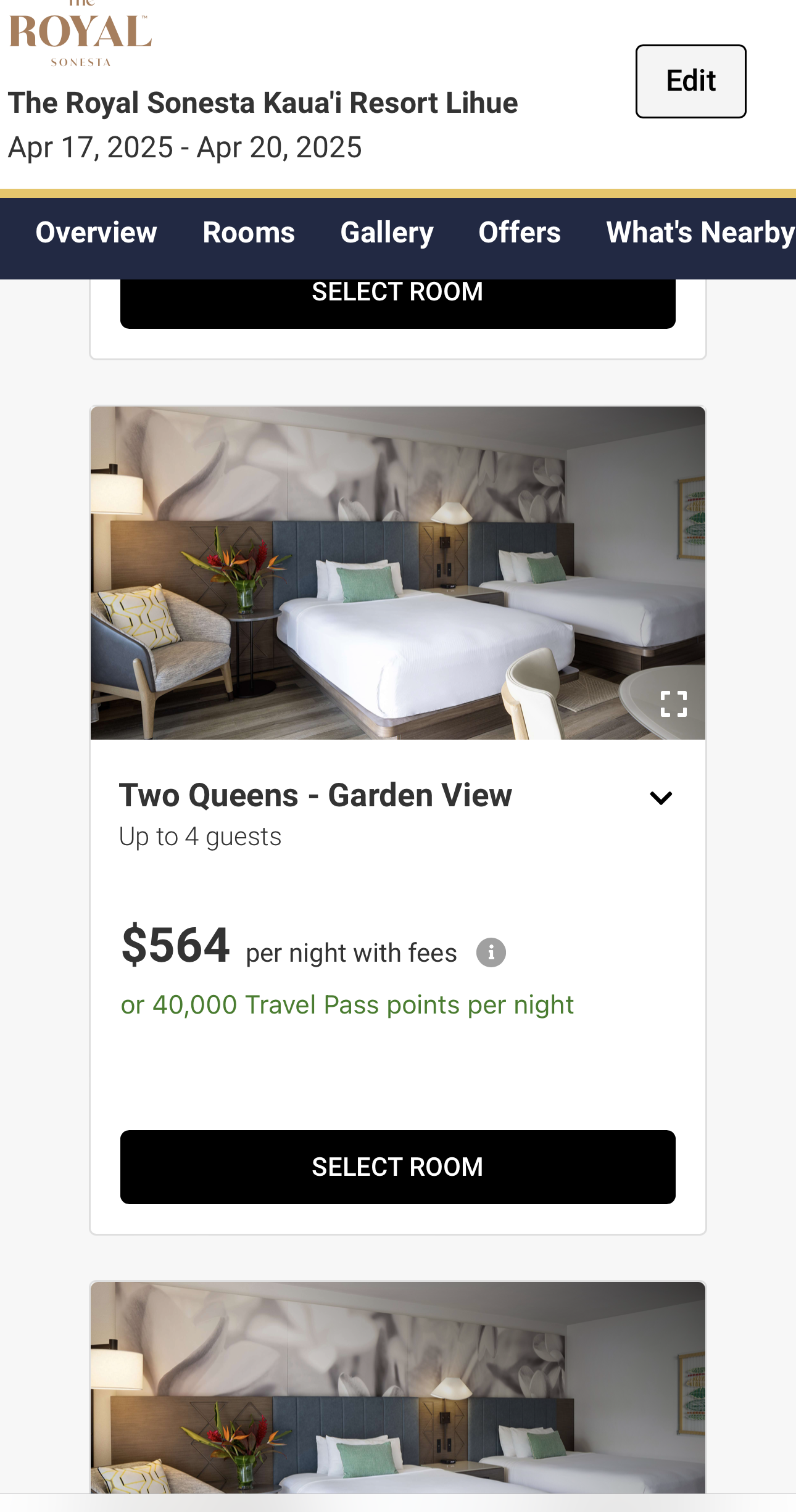Open the Two Queens - Garden View room photo
Screen dimensions: 796x1512
tap(397, 572)
